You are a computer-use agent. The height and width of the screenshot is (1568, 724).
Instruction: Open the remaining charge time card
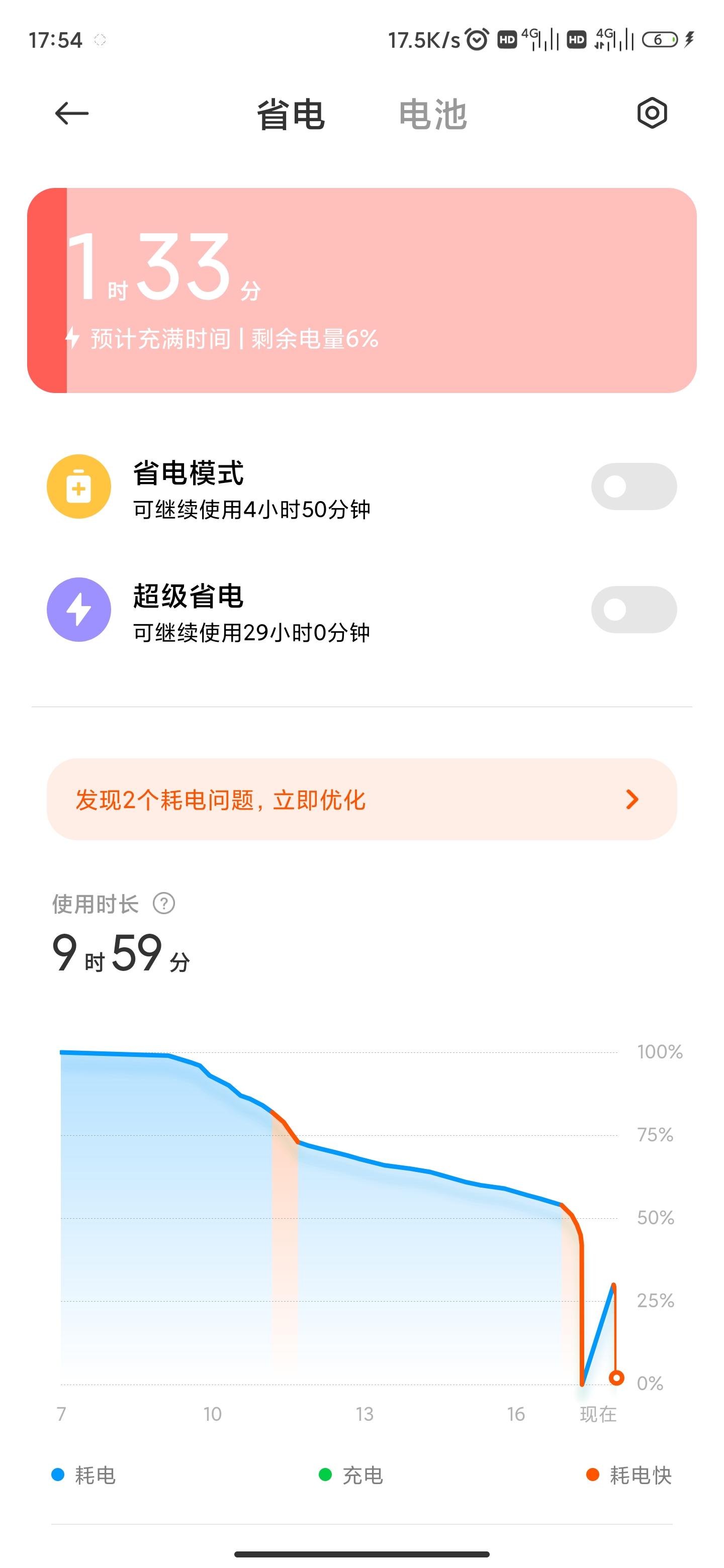[361, 290]
